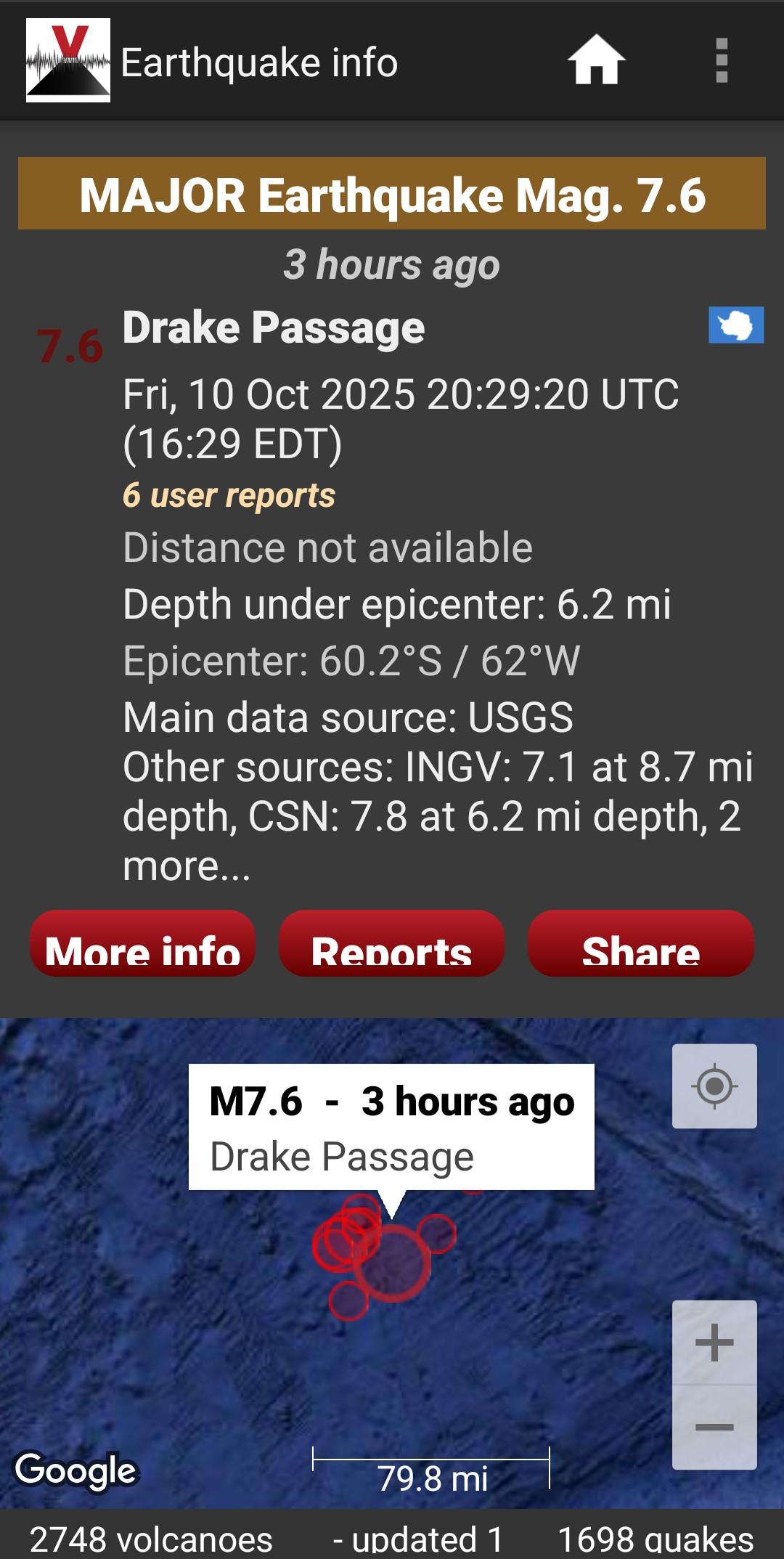Zoom in on the map
The height and width of the screenshot is (1559, 784).
tap(714, 1343)
